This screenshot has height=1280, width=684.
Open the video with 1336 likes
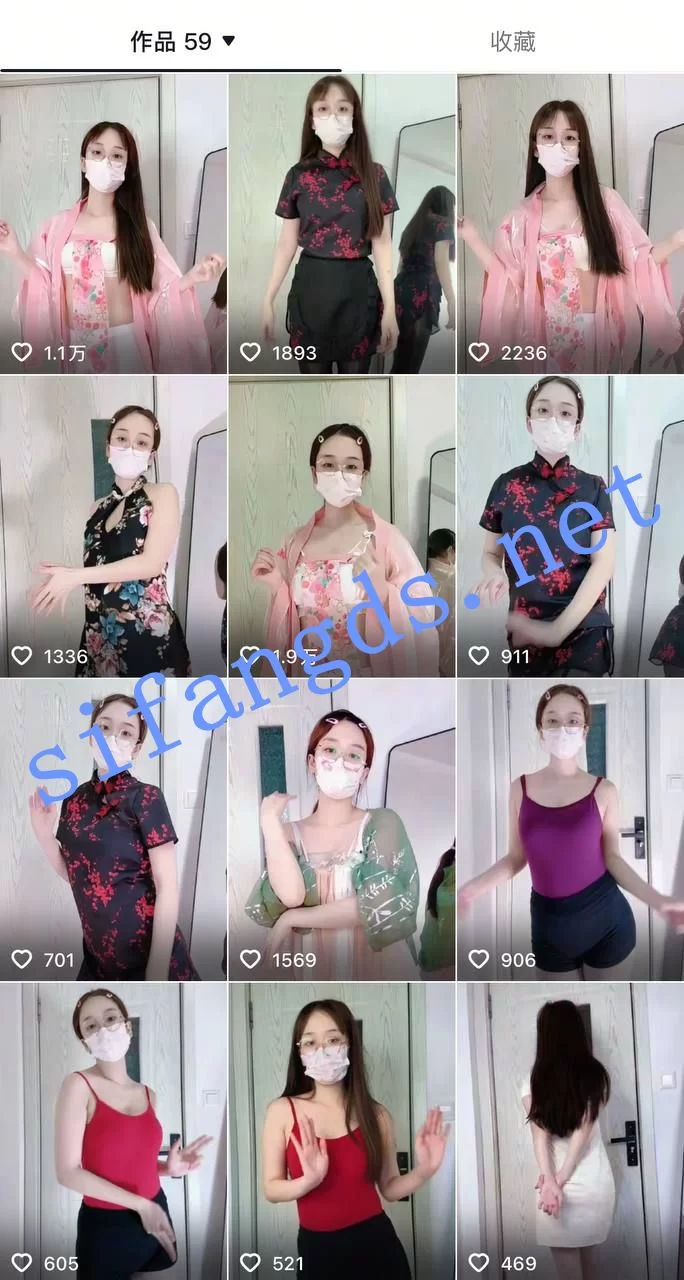point(113,526)
